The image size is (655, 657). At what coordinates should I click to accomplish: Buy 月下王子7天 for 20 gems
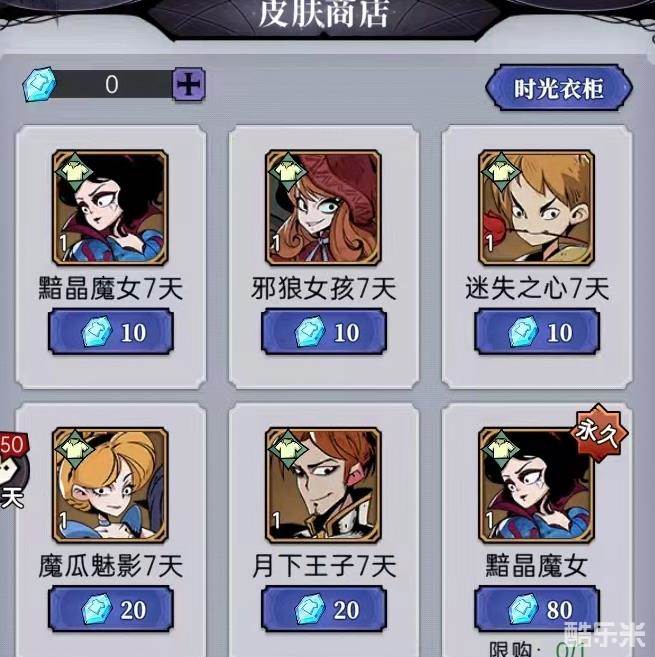(x=323, y=609)
